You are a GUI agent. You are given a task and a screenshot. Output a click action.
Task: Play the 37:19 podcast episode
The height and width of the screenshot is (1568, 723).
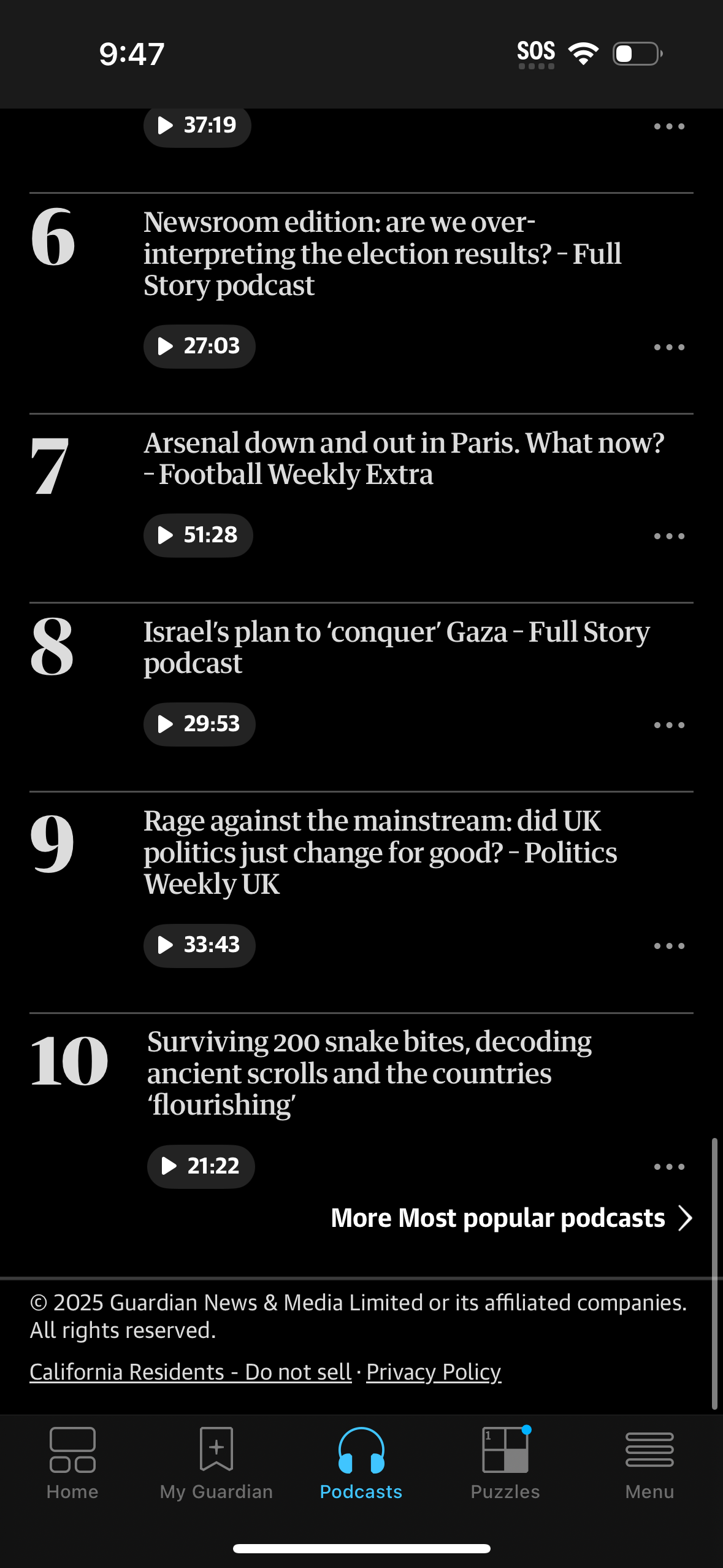pos(197,126)
